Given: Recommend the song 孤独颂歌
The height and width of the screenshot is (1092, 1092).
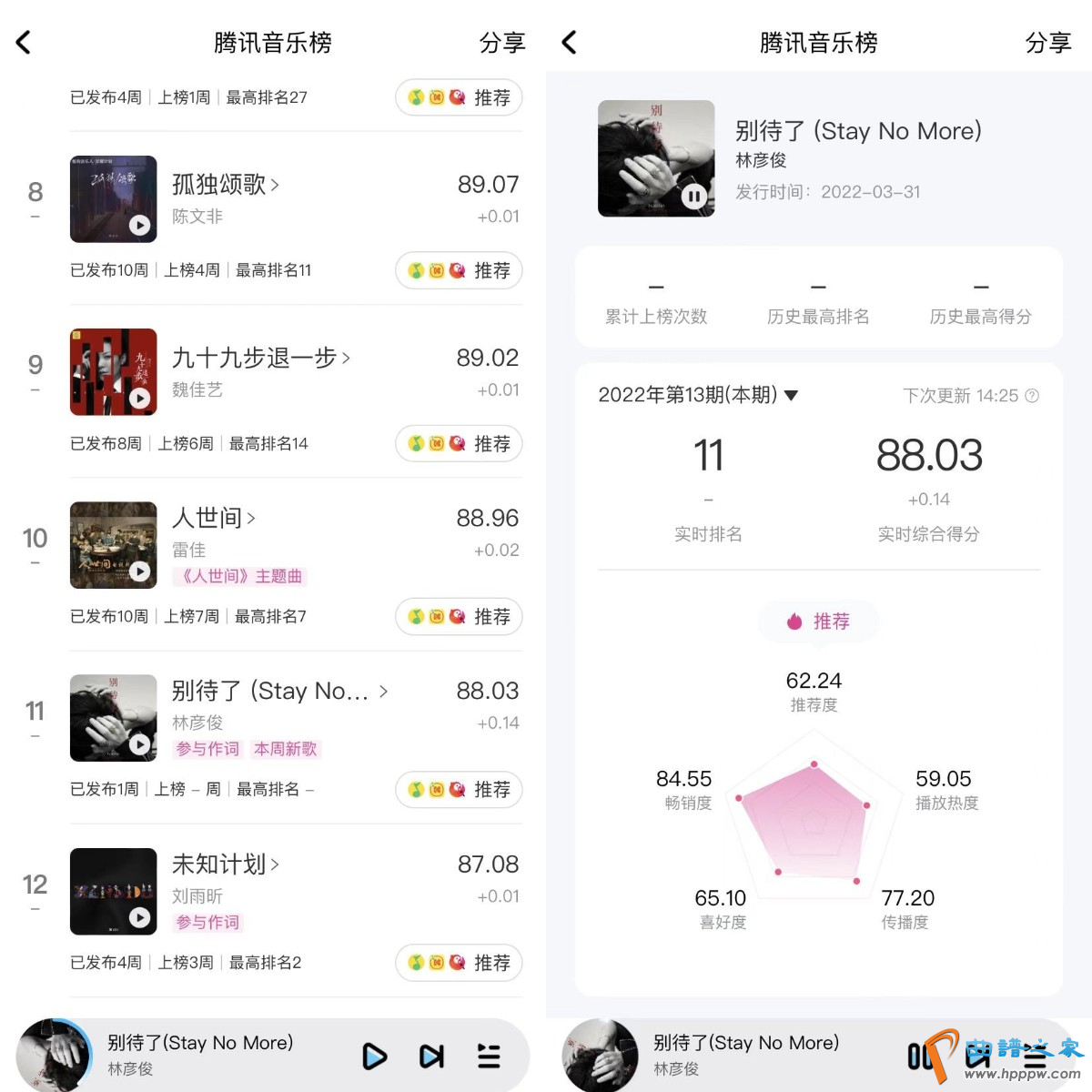Looking at the screenshot, I should pyautogui.click(x=459, y=271).
